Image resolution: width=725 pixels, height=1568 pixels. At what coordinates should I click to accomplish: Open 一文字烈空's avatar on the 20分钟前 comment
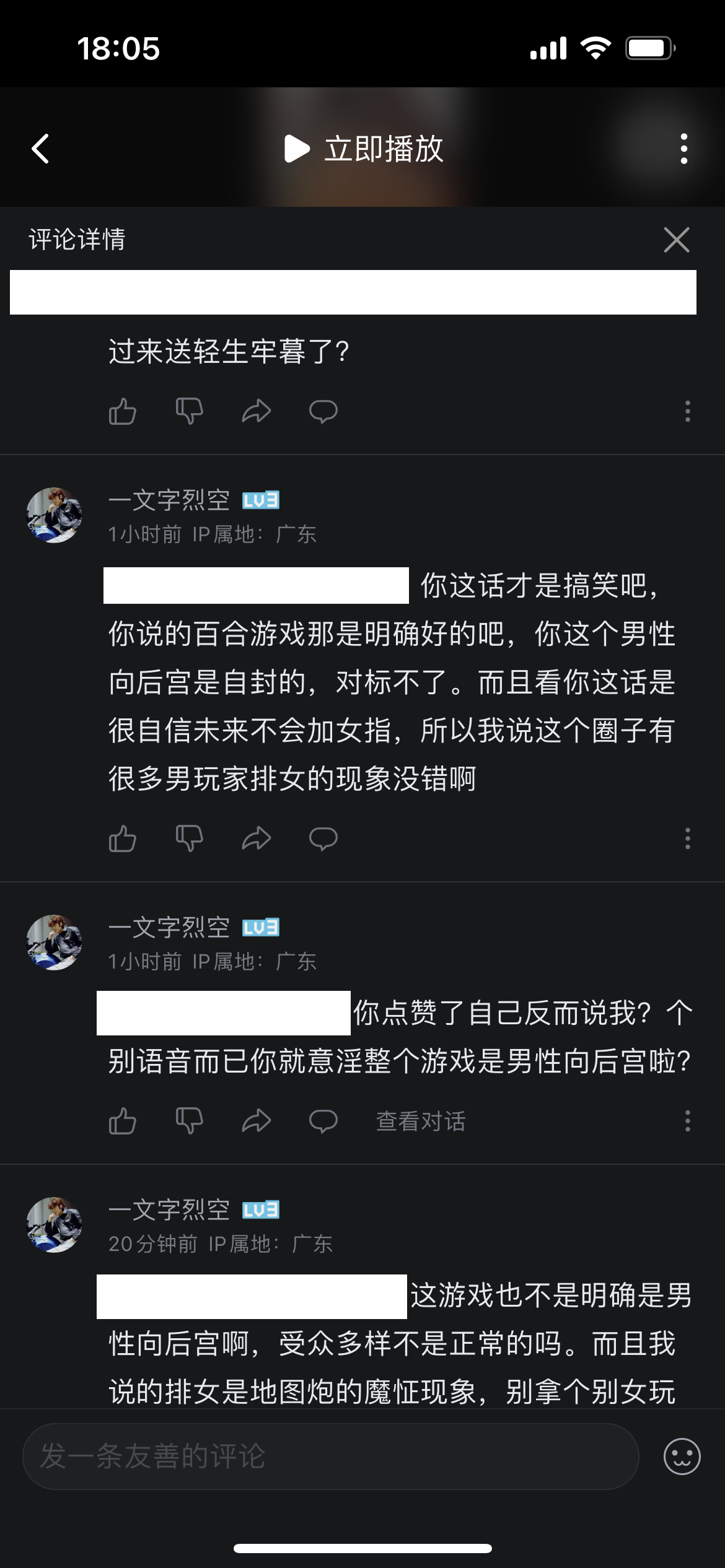pos(55,1224)
